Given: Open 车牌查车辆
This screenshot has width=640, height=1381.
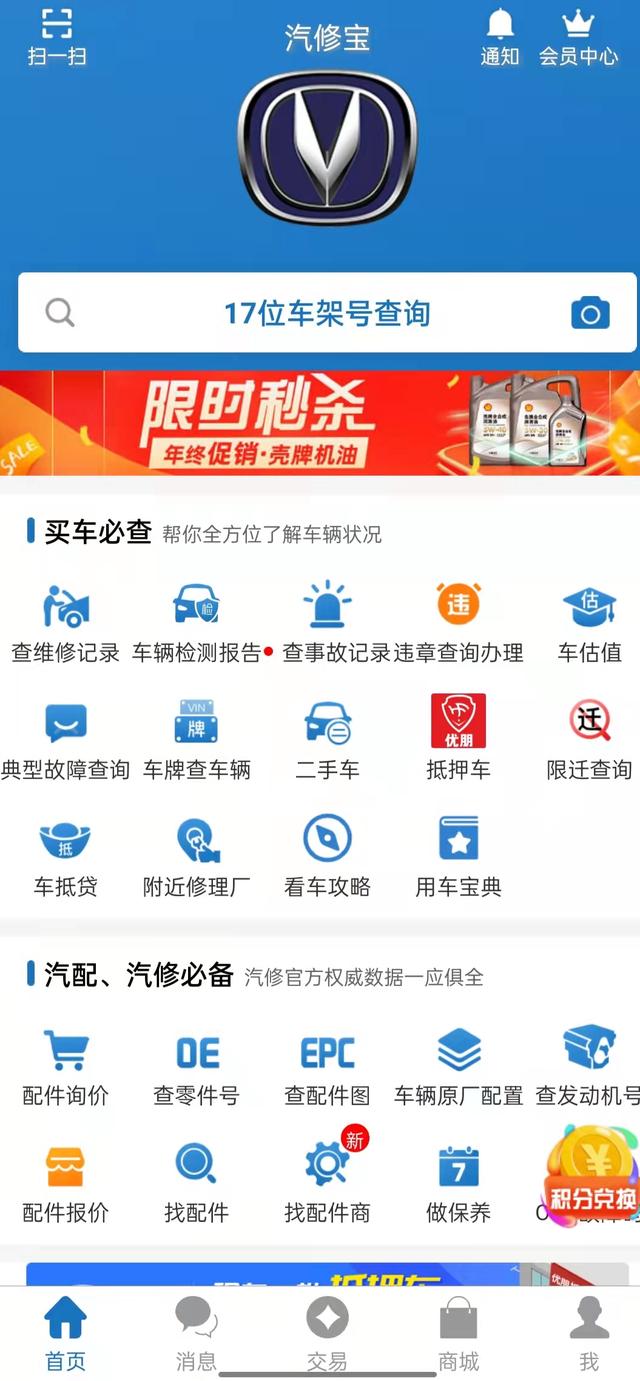Looking at the screenshot, I should 196,739.
